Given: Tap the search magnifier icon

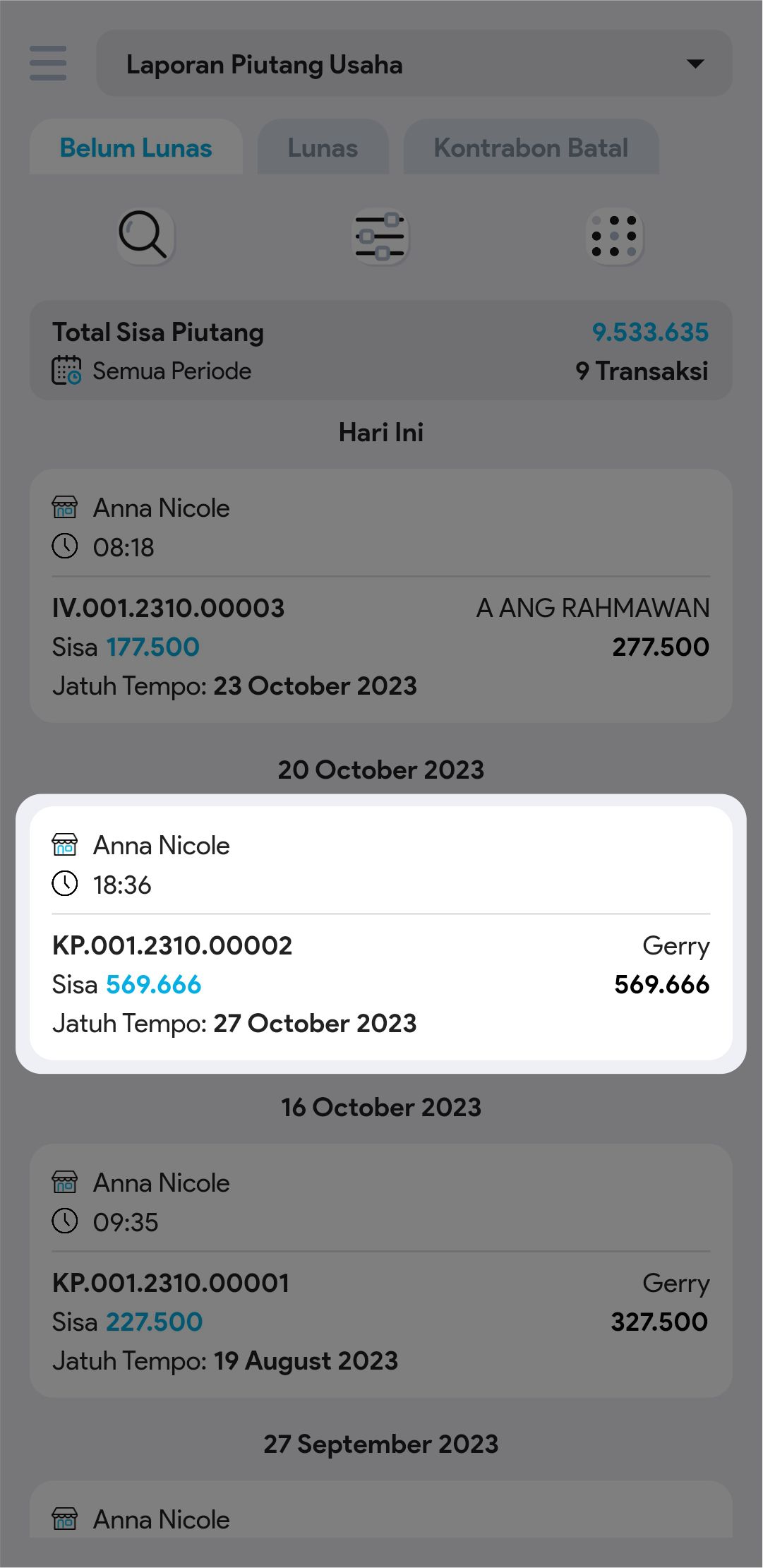Looking at the screenshot, I should click(145, 236).
